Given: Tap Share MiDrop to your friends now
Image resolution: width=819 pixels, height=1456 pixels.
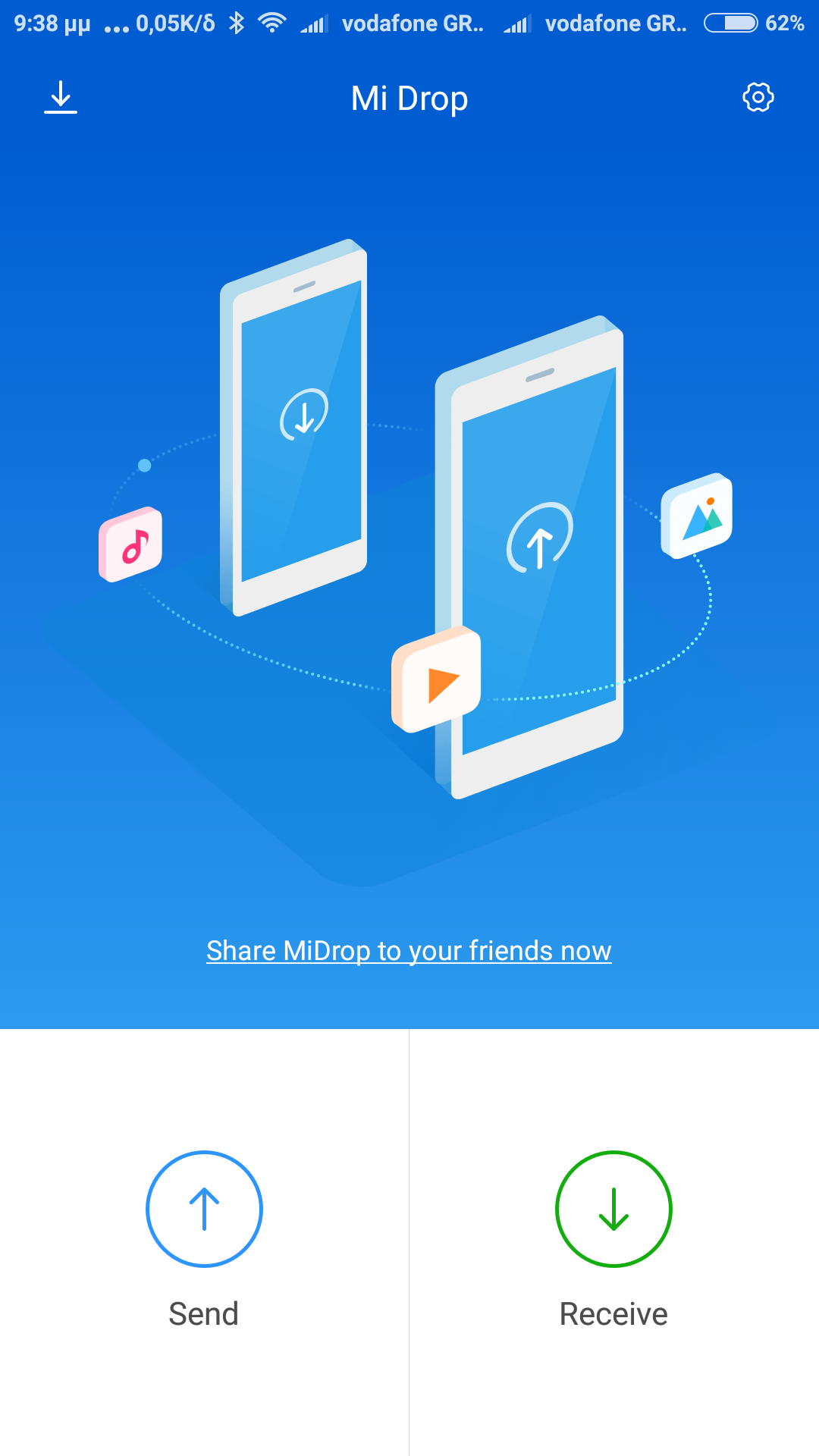Looking at the screenshot, I should pyautogui.click(x=409, y=950).
